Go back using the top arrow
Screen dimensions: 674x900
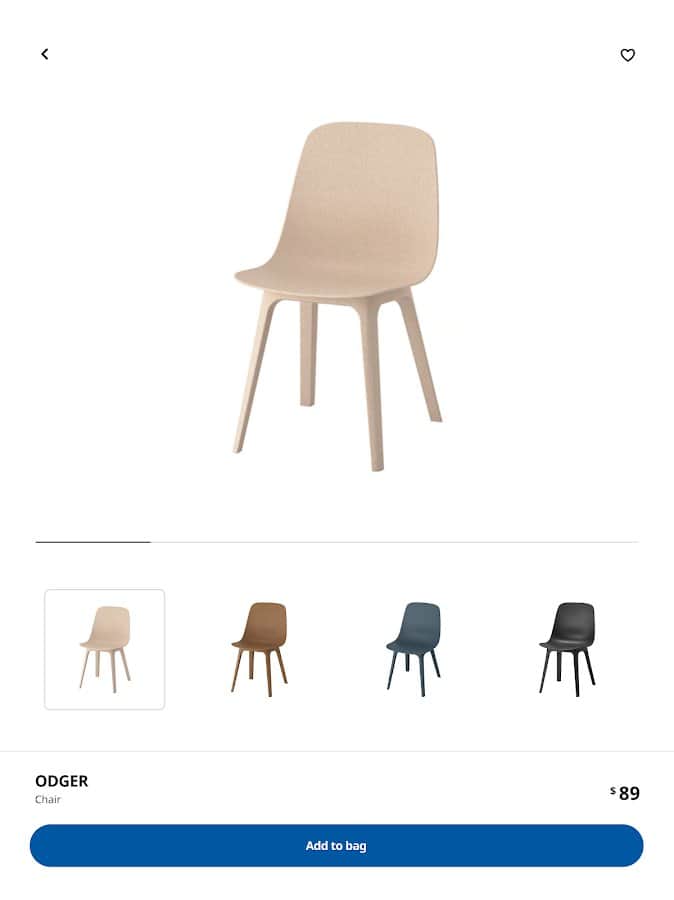coord(44,54)
